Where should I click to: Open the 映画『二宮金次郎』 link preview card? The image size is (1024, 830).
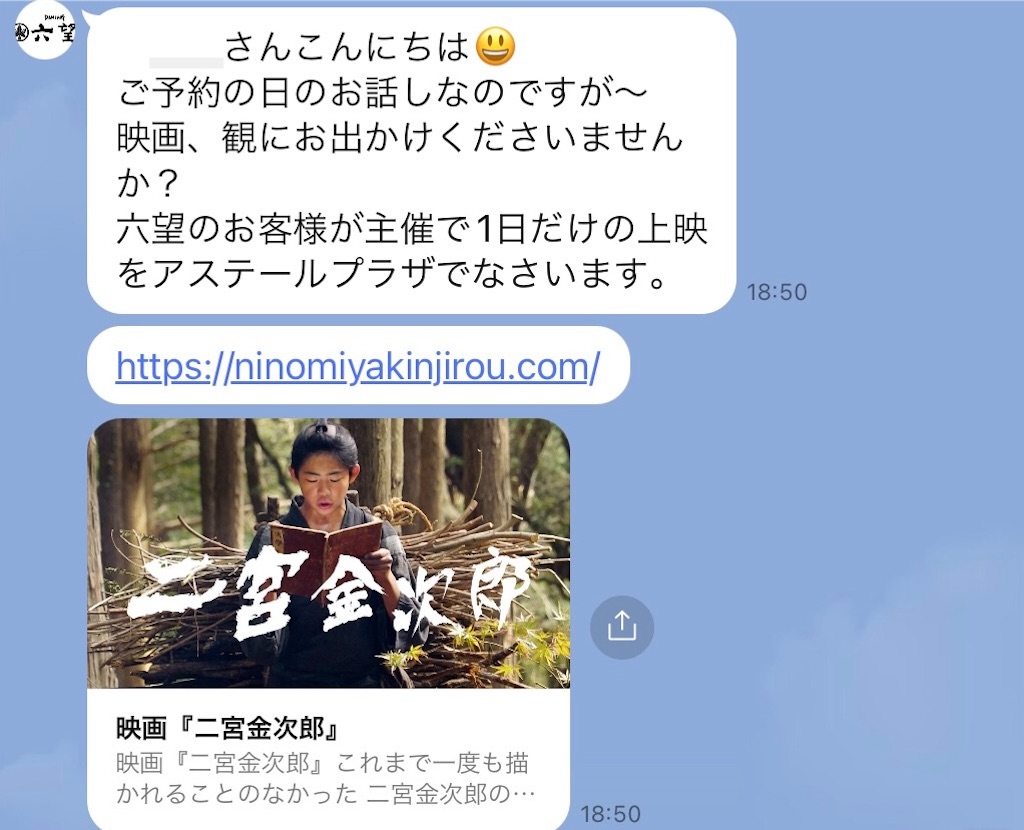(x=328, y=620)
